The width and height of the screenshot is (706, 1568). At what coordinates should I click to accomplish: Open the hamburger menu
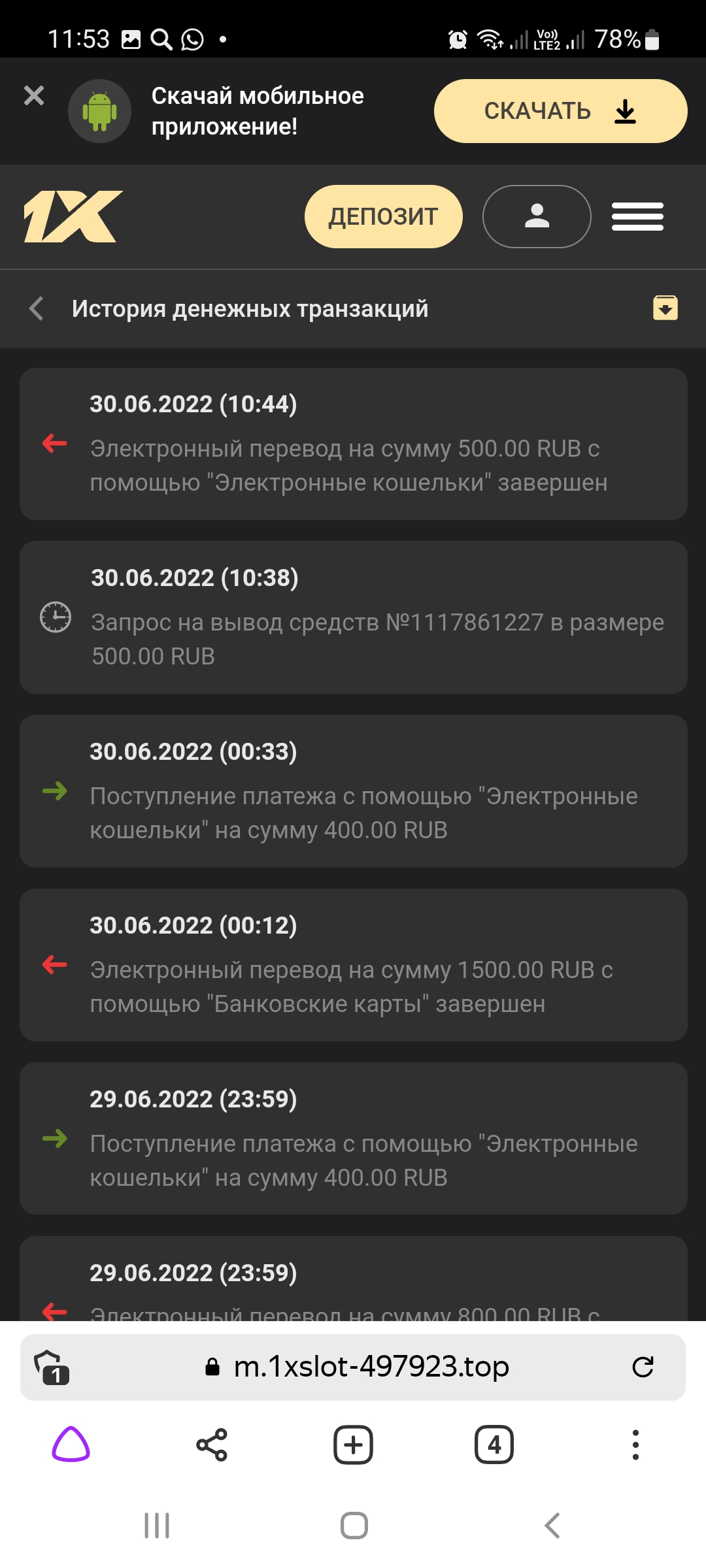pyautogui.click(x=637, y=216)
